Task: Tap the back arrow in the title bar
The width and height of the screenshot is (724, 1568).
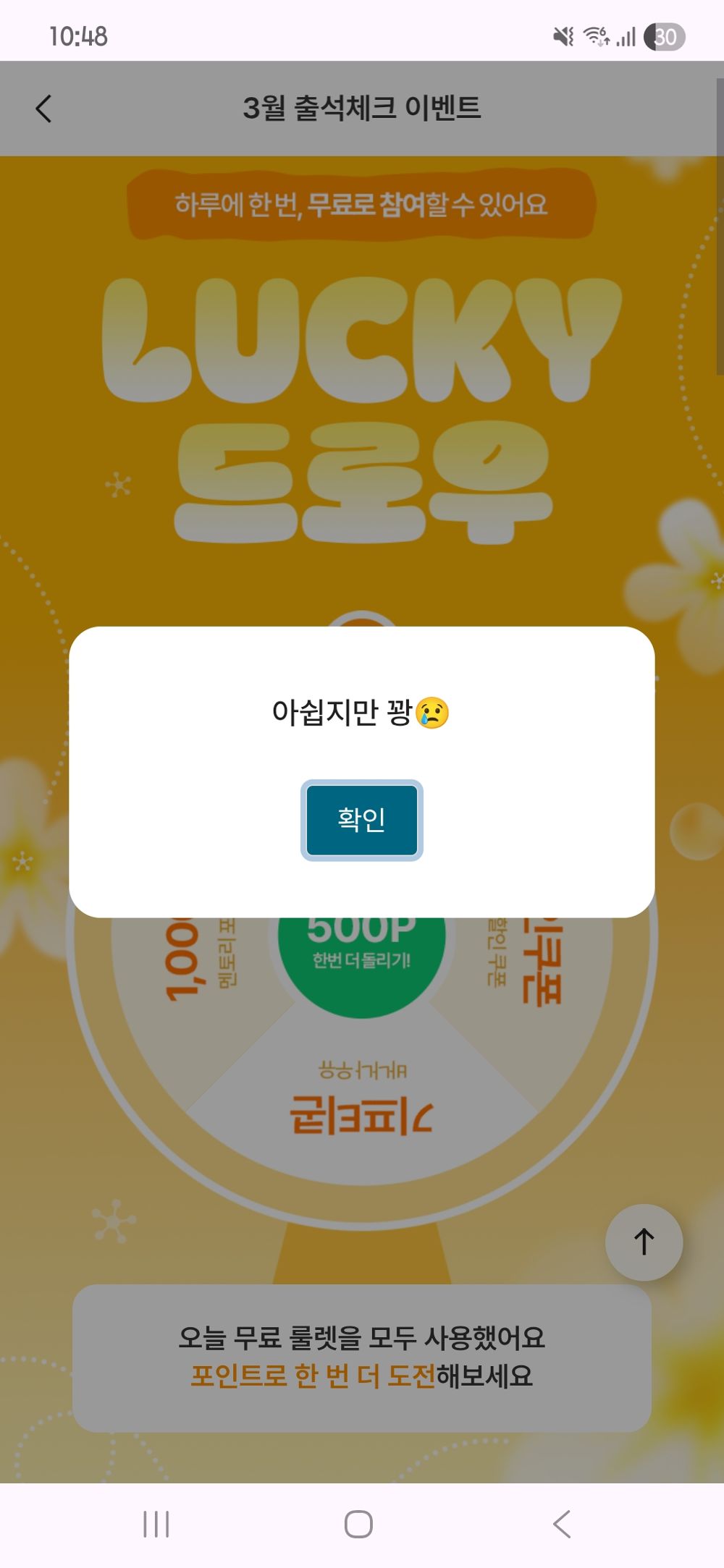Action: point(45,109)
